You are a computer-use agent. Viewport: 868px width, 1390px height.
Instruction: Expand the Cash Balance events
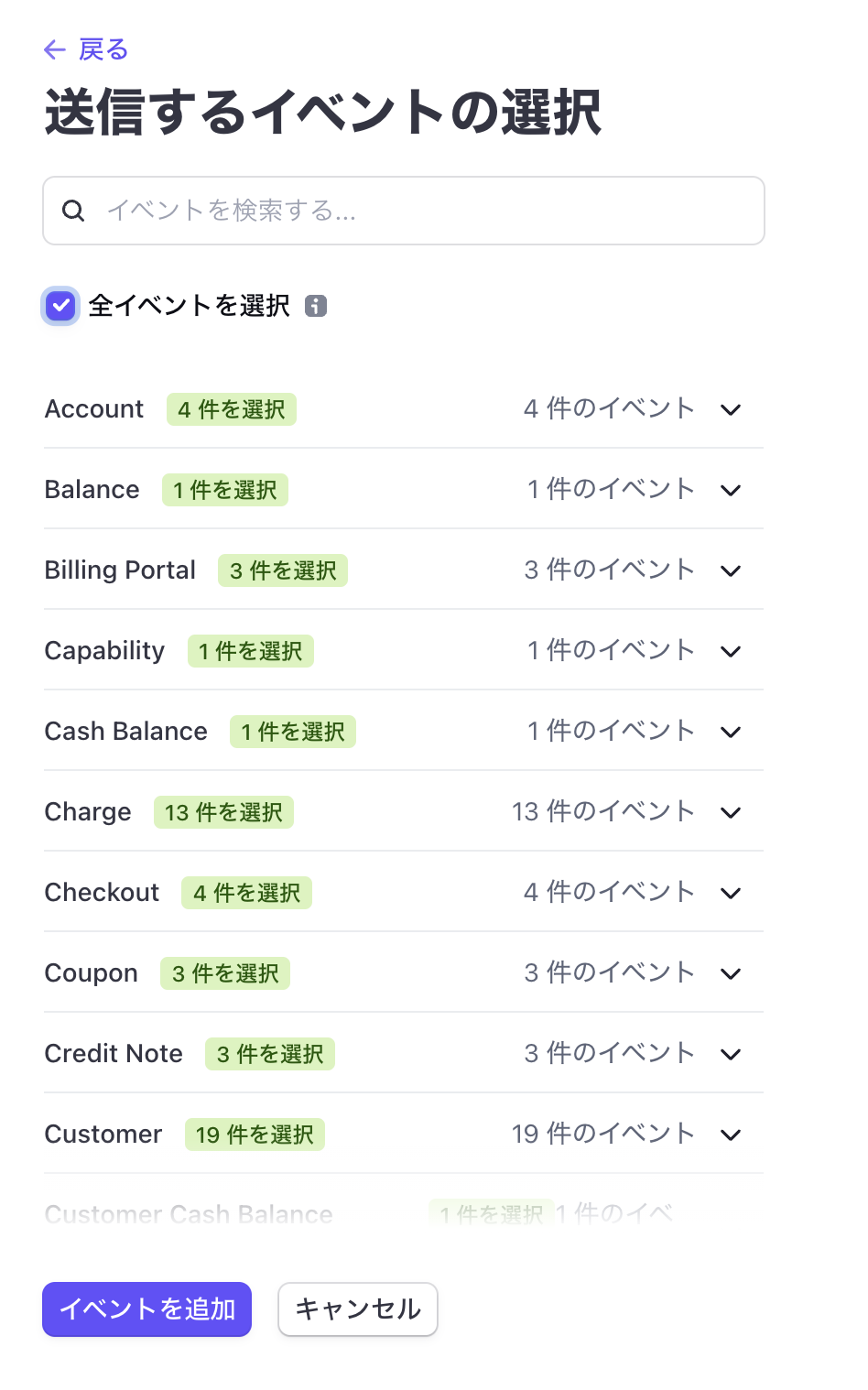731,732
